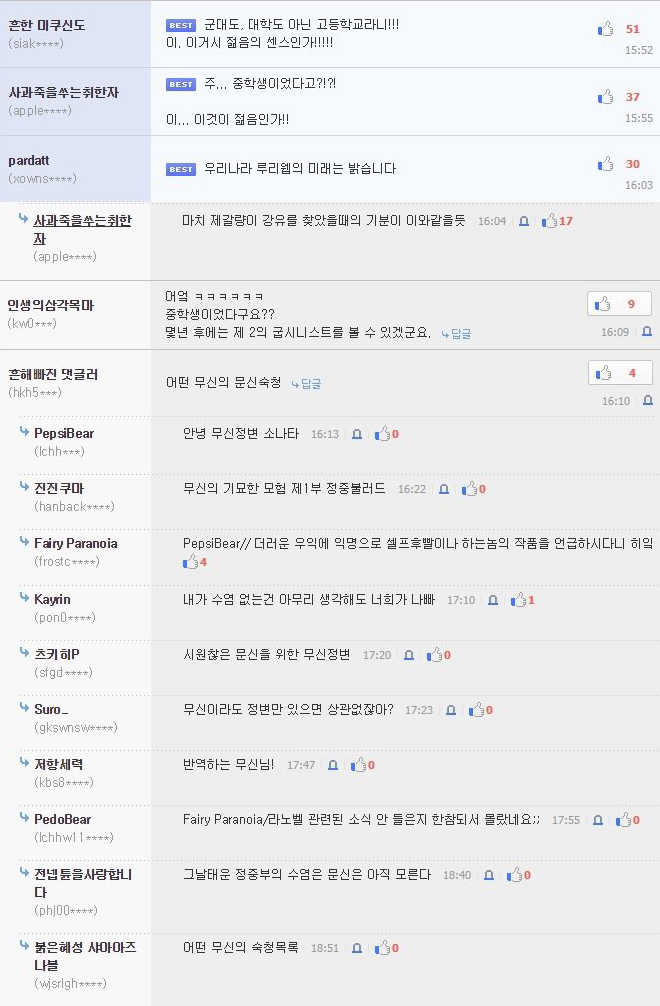Like 흔해빠진 댓글러's comment

(604, 373)
